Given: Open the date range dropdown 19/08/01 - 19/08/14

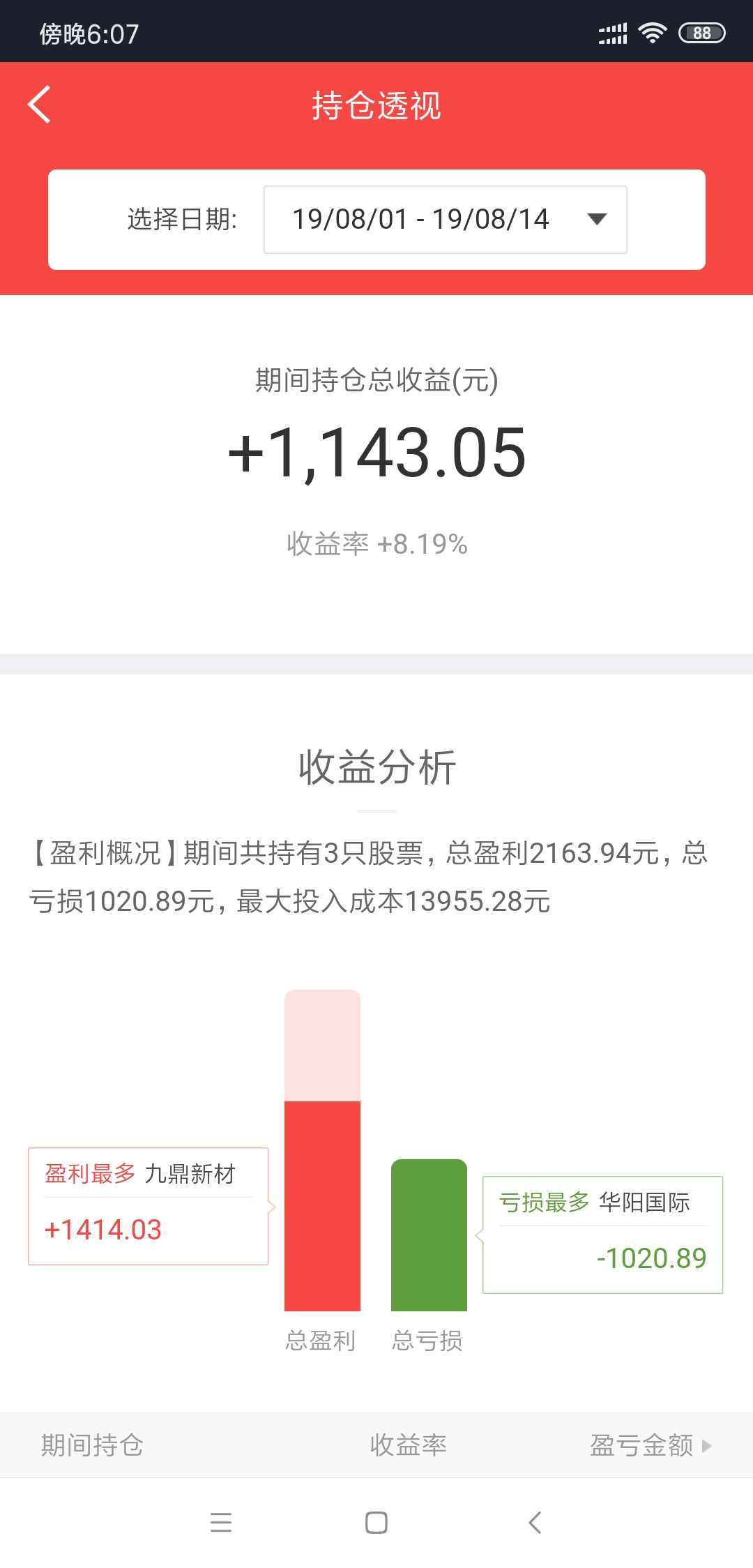Looking at the screenshot, I should [445, 219].
